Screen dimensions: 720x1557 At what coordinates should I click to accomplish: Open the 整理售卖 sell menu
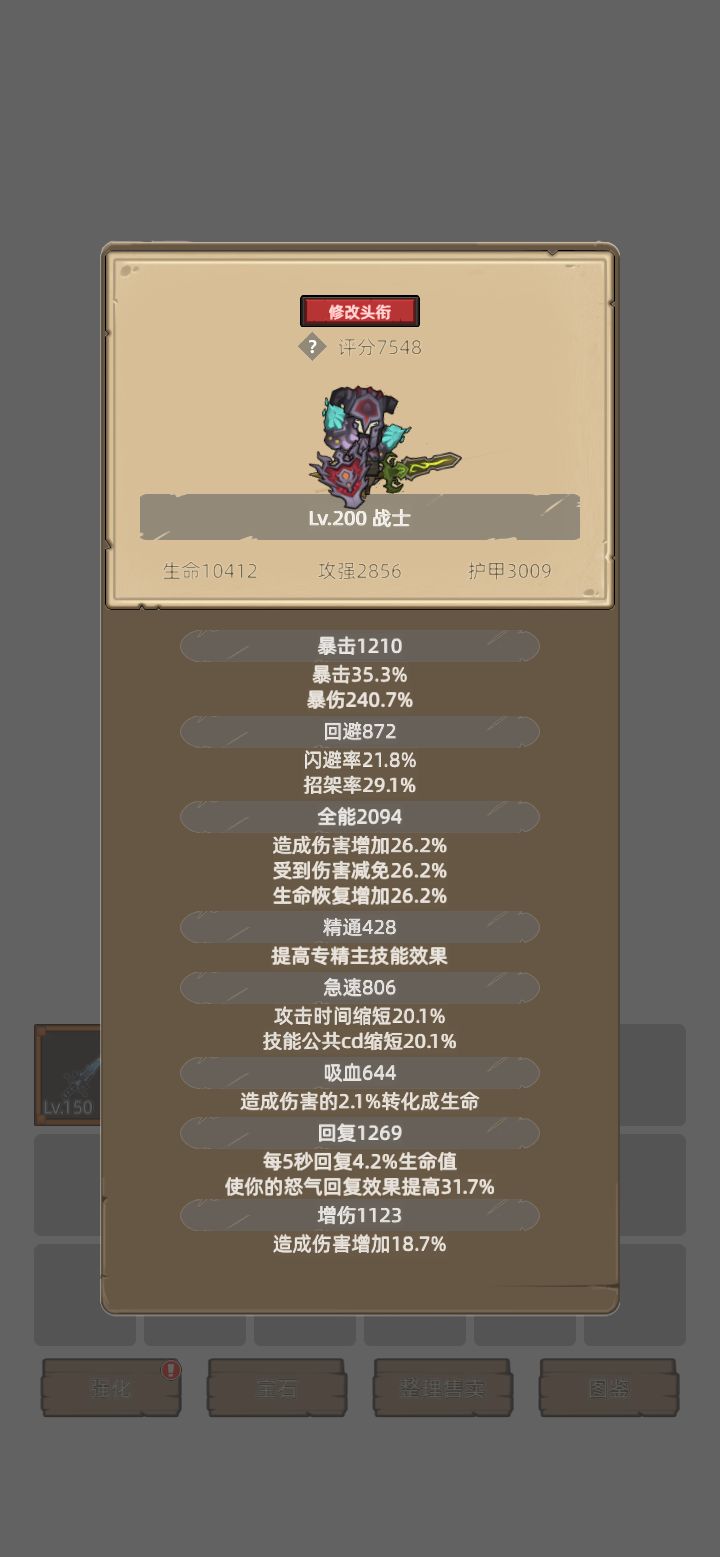442,1388
